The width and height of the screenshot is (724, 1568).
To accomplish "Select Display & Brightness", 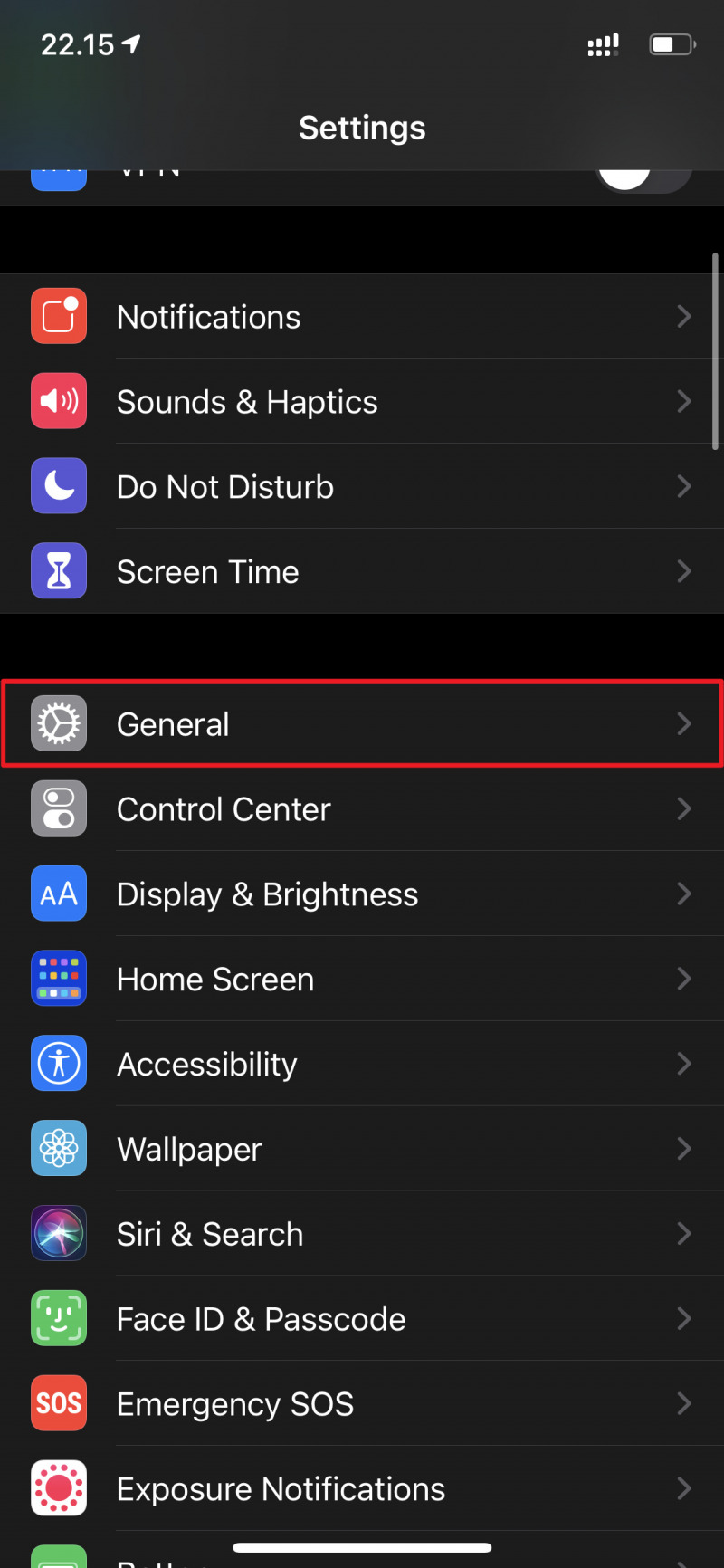I will pyautogui.click(x=362, y=894).
